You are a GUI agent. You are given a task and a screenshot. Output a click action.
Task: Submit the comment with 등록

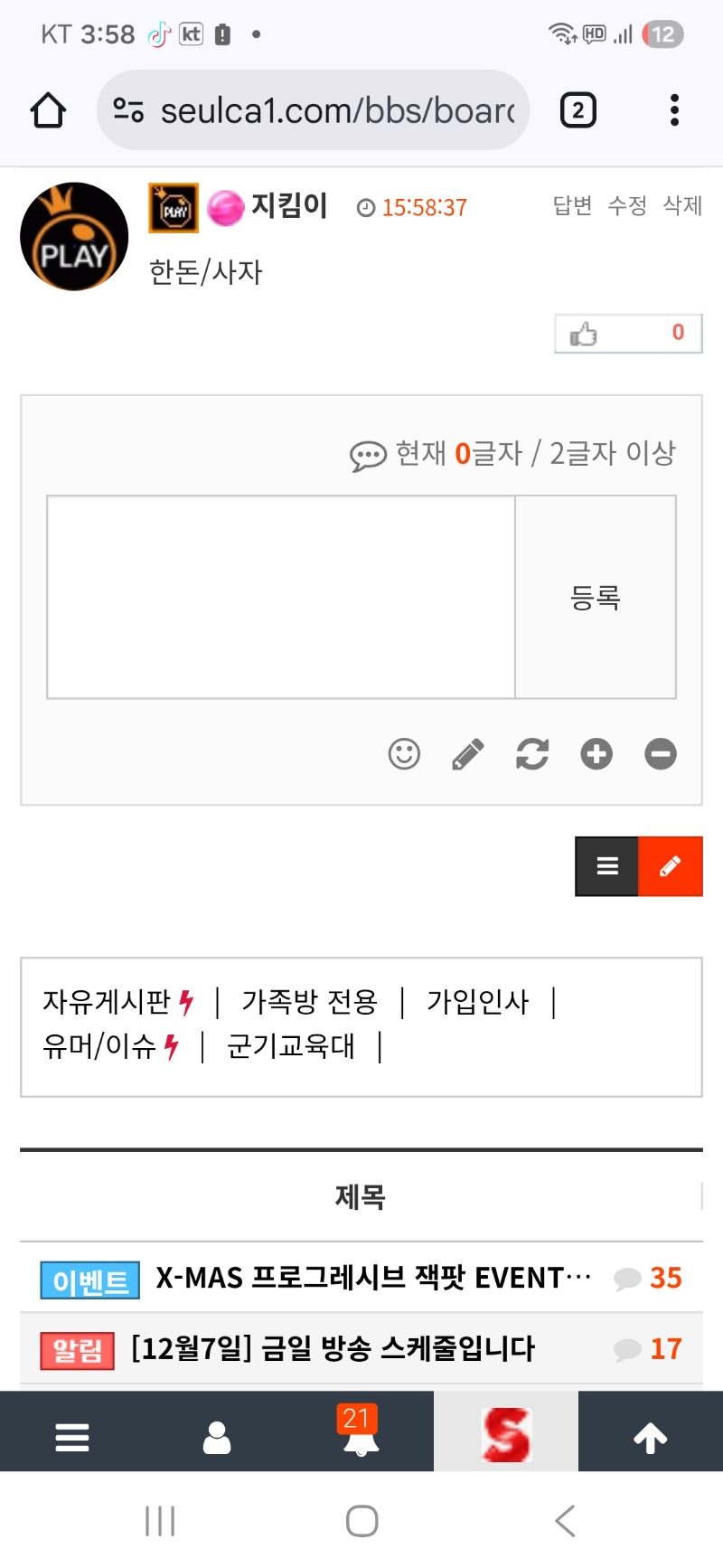pos(596,597)
